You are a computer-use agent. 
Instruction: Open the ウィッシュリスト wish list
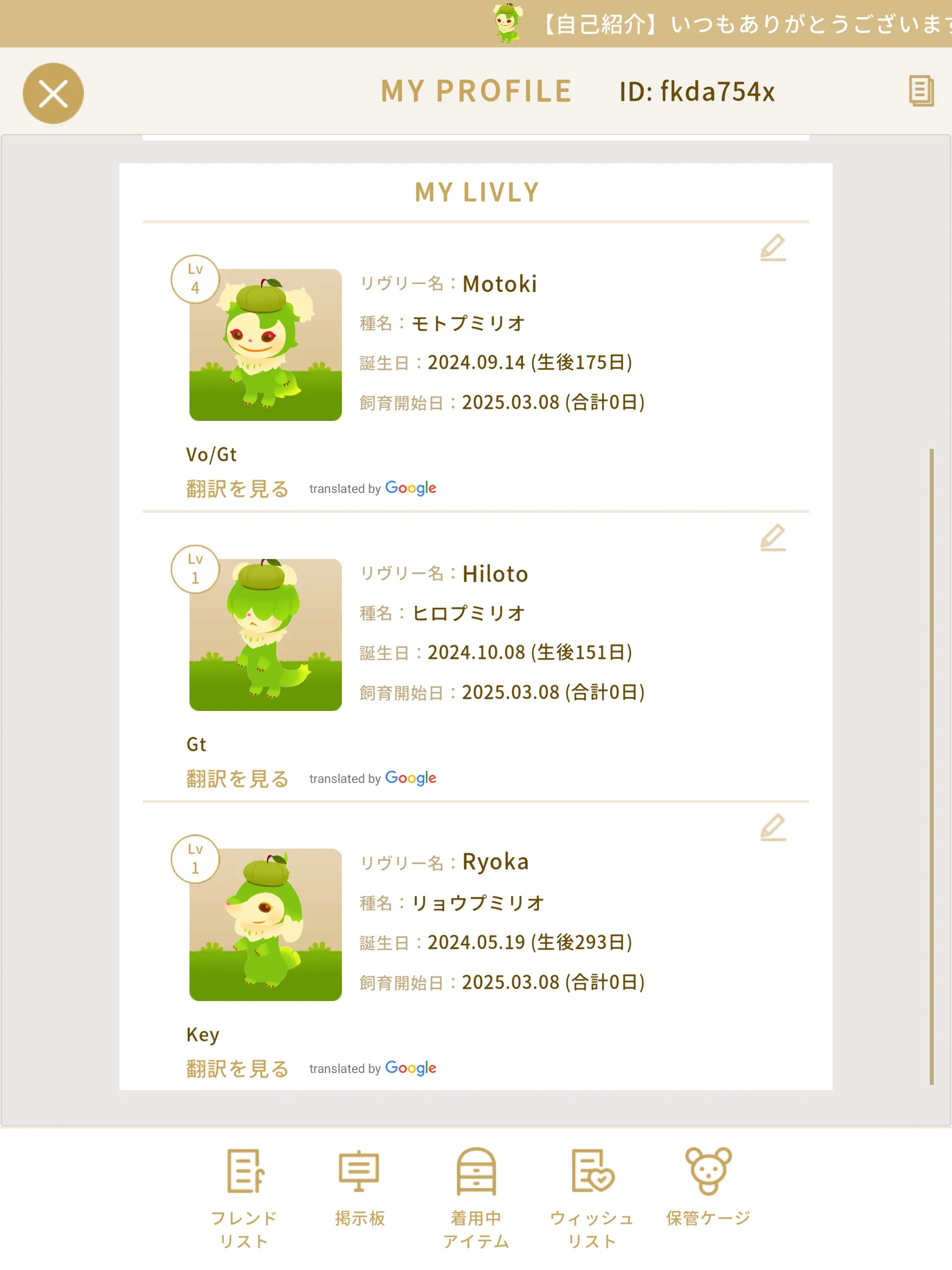coord(592,1198)
